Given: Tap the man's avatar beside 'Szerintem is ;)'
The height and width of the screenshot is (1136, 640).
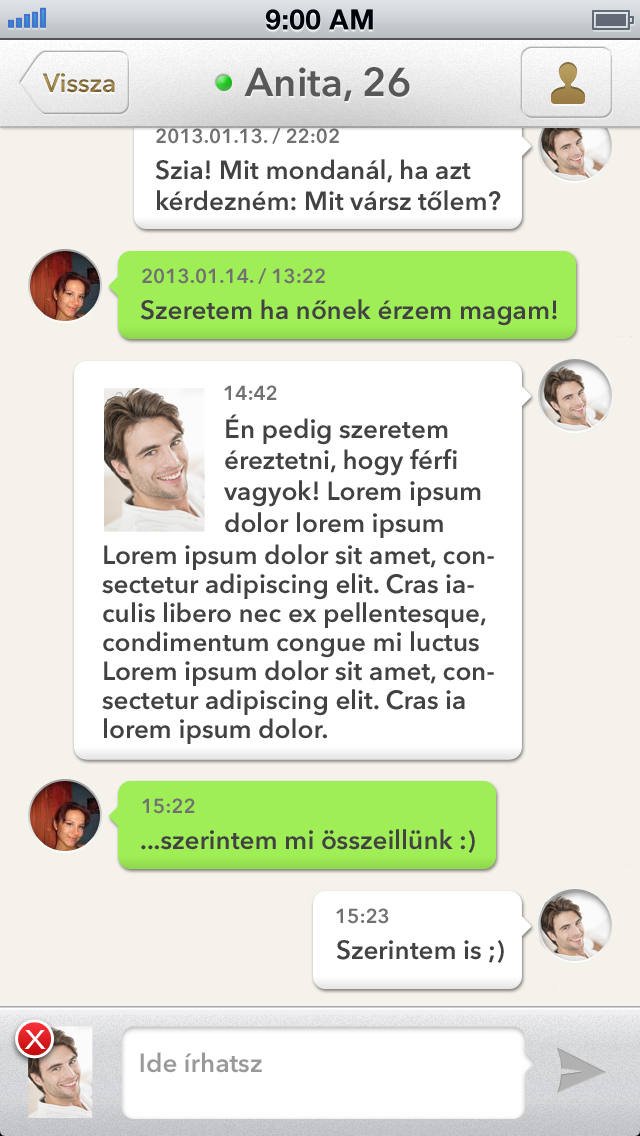Looking at the screenshot, I should (x=575, y=925).
